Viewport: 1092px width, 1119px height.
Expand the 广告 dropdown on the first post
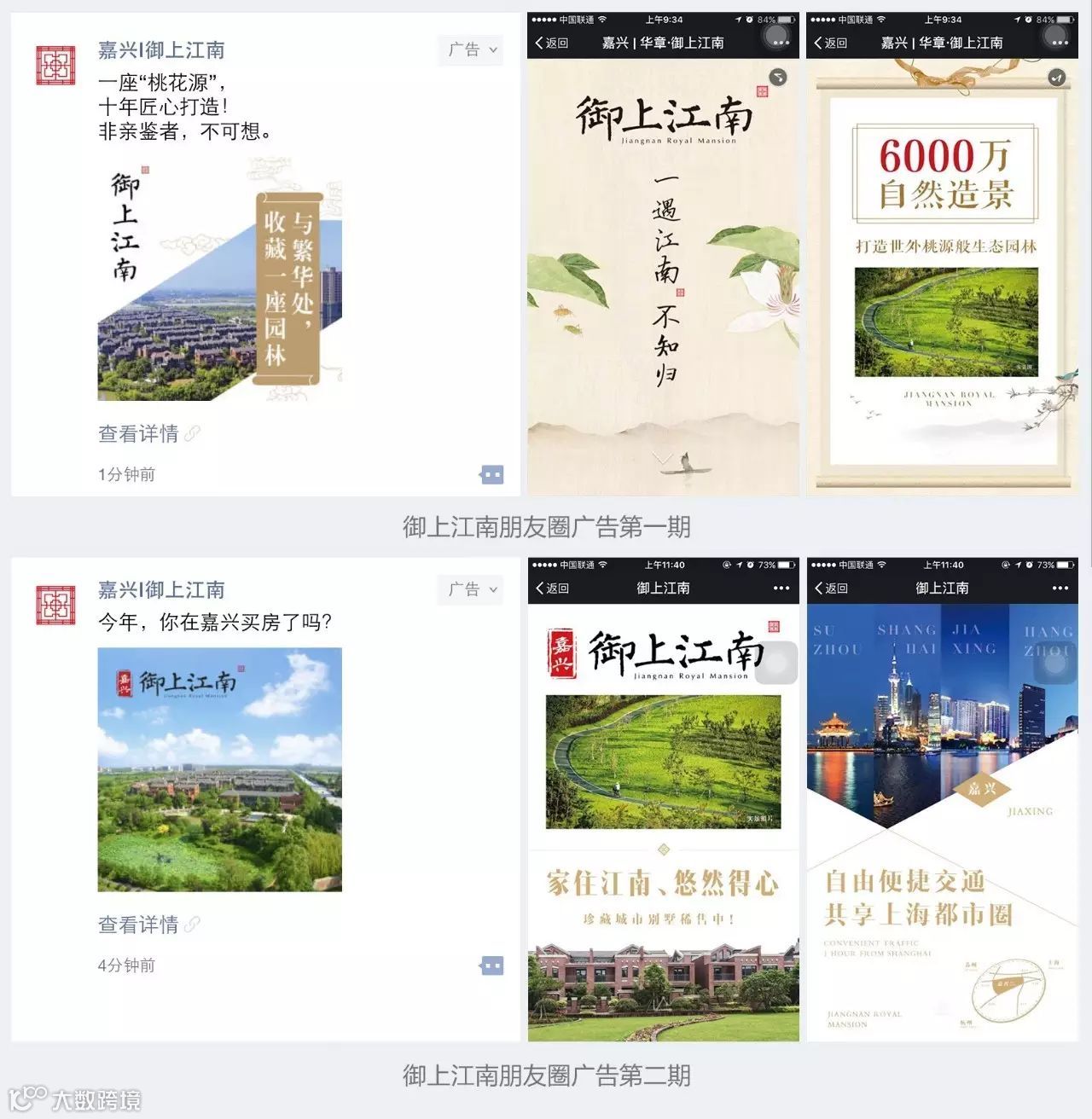(x=469, y=50)
